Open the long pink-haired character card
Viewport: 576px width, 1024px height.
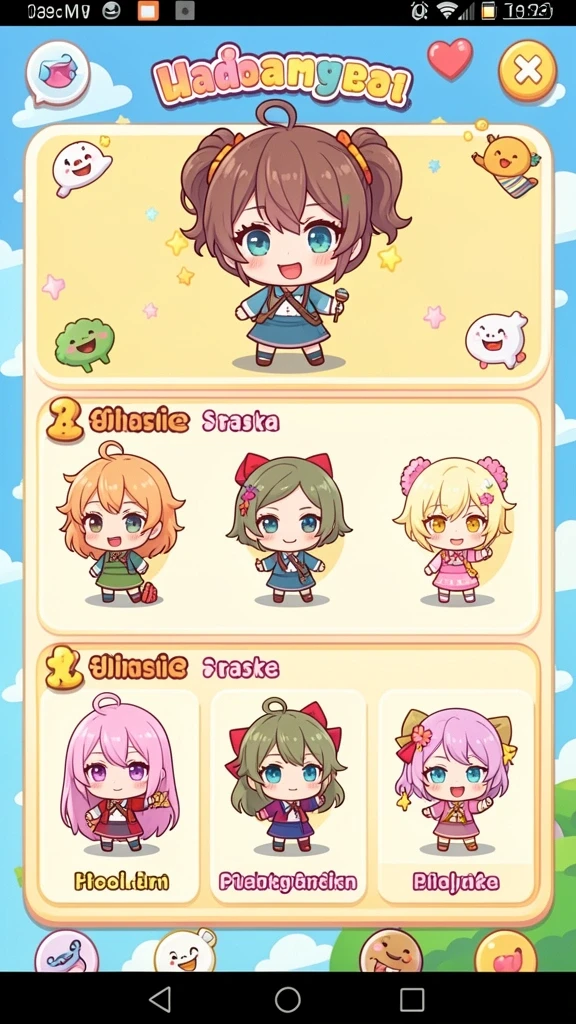pos(119,795)
